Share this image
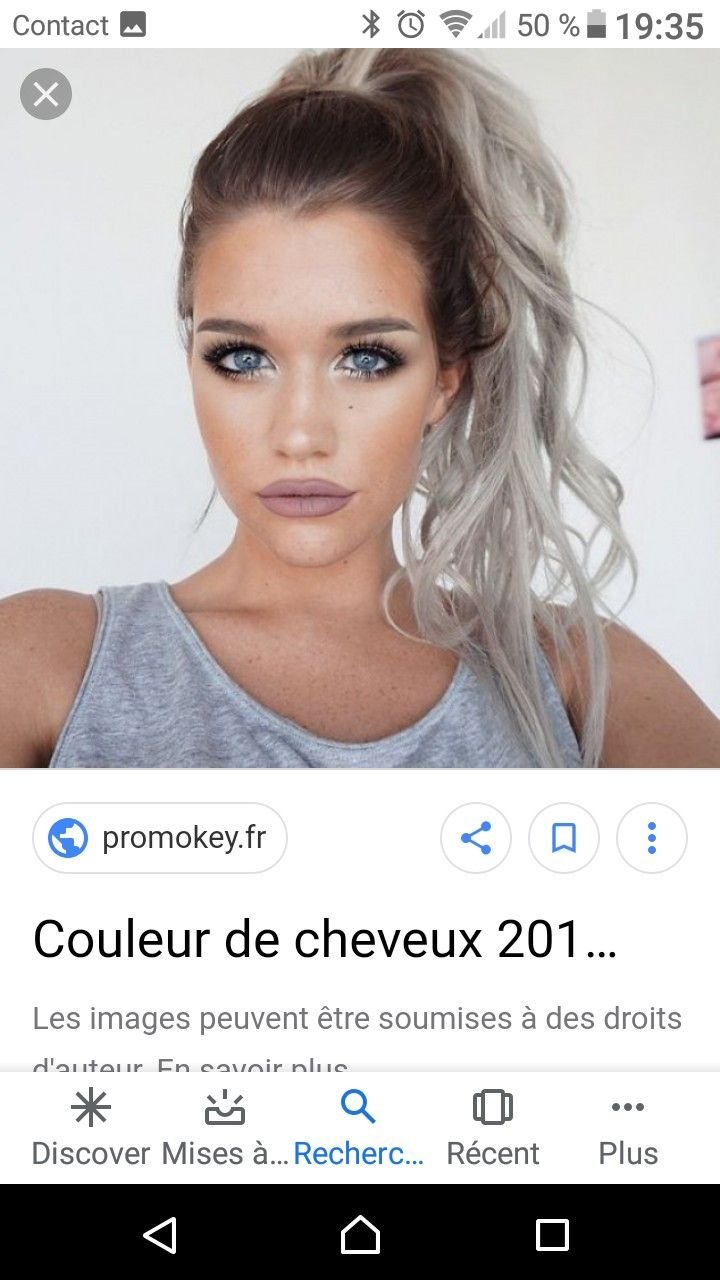The height and width of the screenshot is (1280, 720). pos(476,838)
